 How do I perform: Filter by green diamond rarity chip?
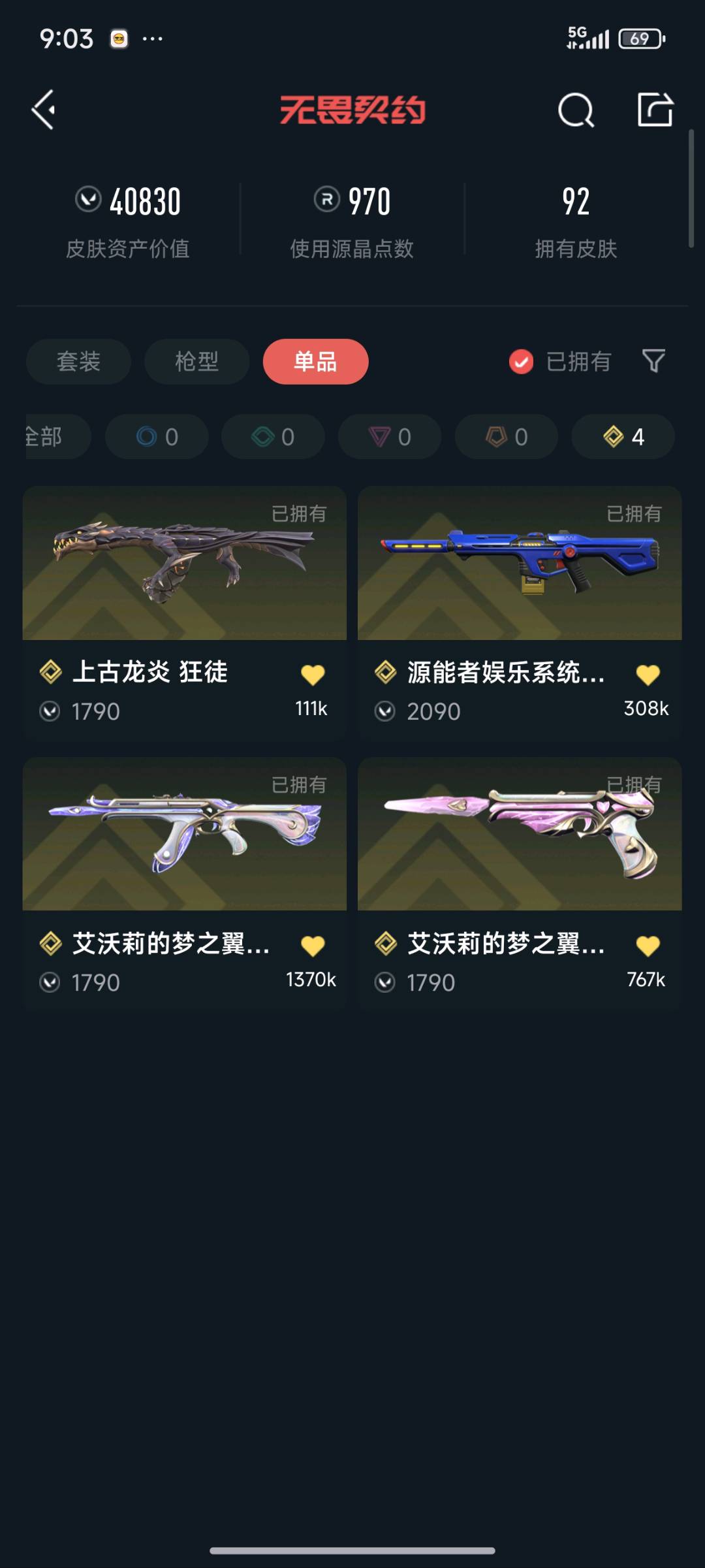coord(273,436)
